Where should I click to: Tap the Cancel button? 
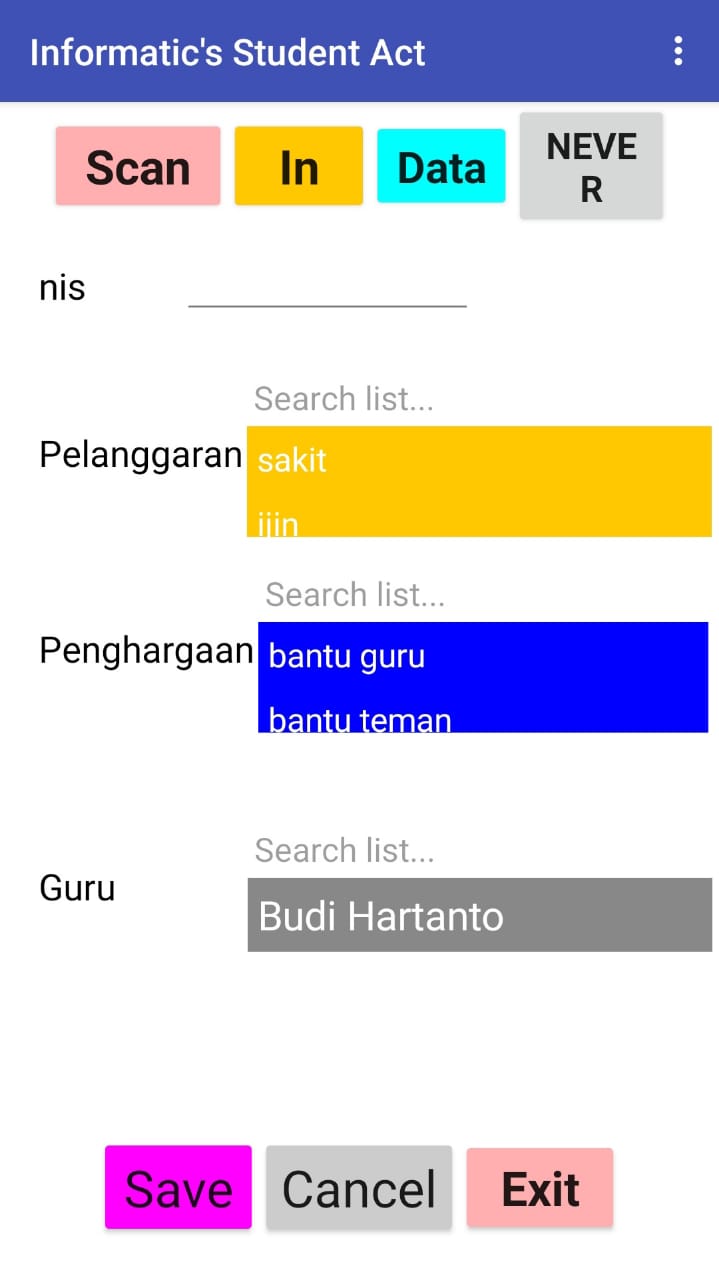point(359,1188)
